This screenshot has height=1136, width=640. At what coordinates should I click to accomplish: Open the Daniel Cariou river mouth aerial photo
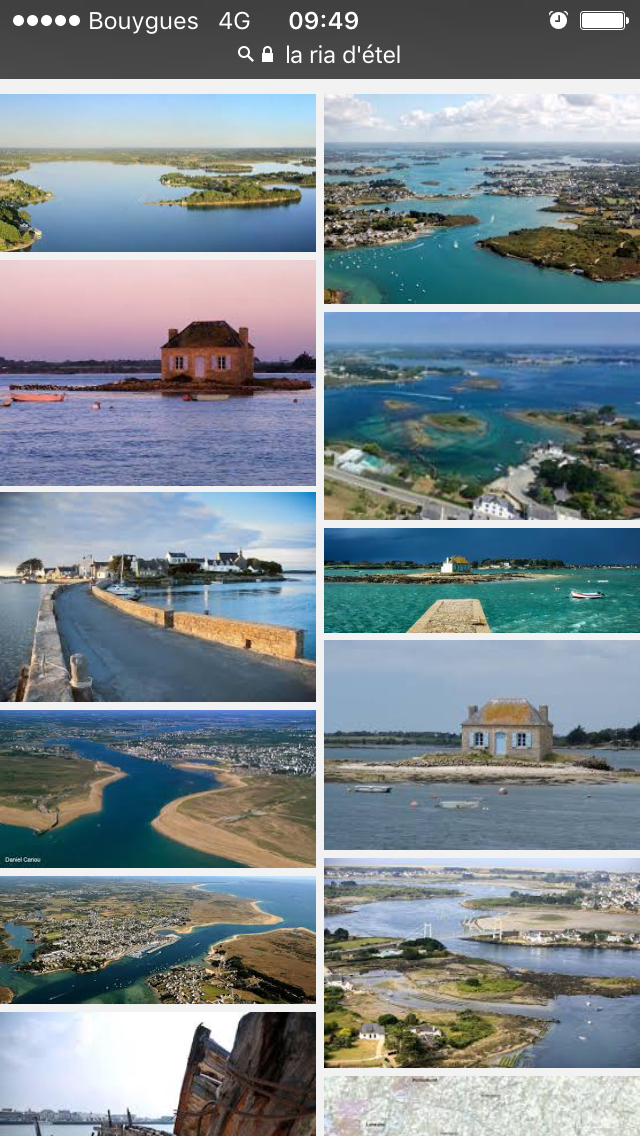[x=157, y=788]
